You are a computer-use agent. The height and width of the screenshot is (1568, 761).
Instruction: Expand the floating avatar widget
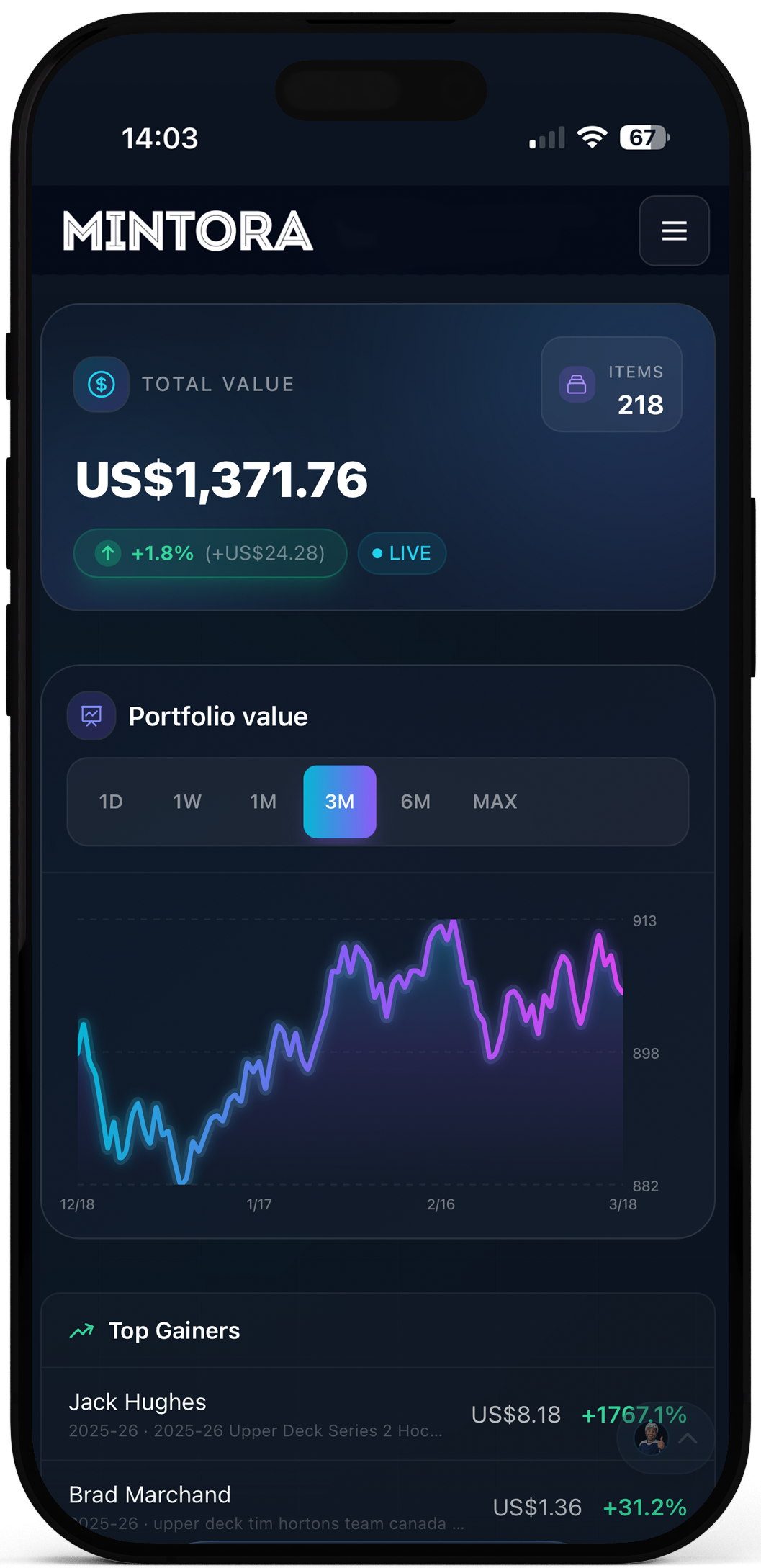tap(688, 1438)
